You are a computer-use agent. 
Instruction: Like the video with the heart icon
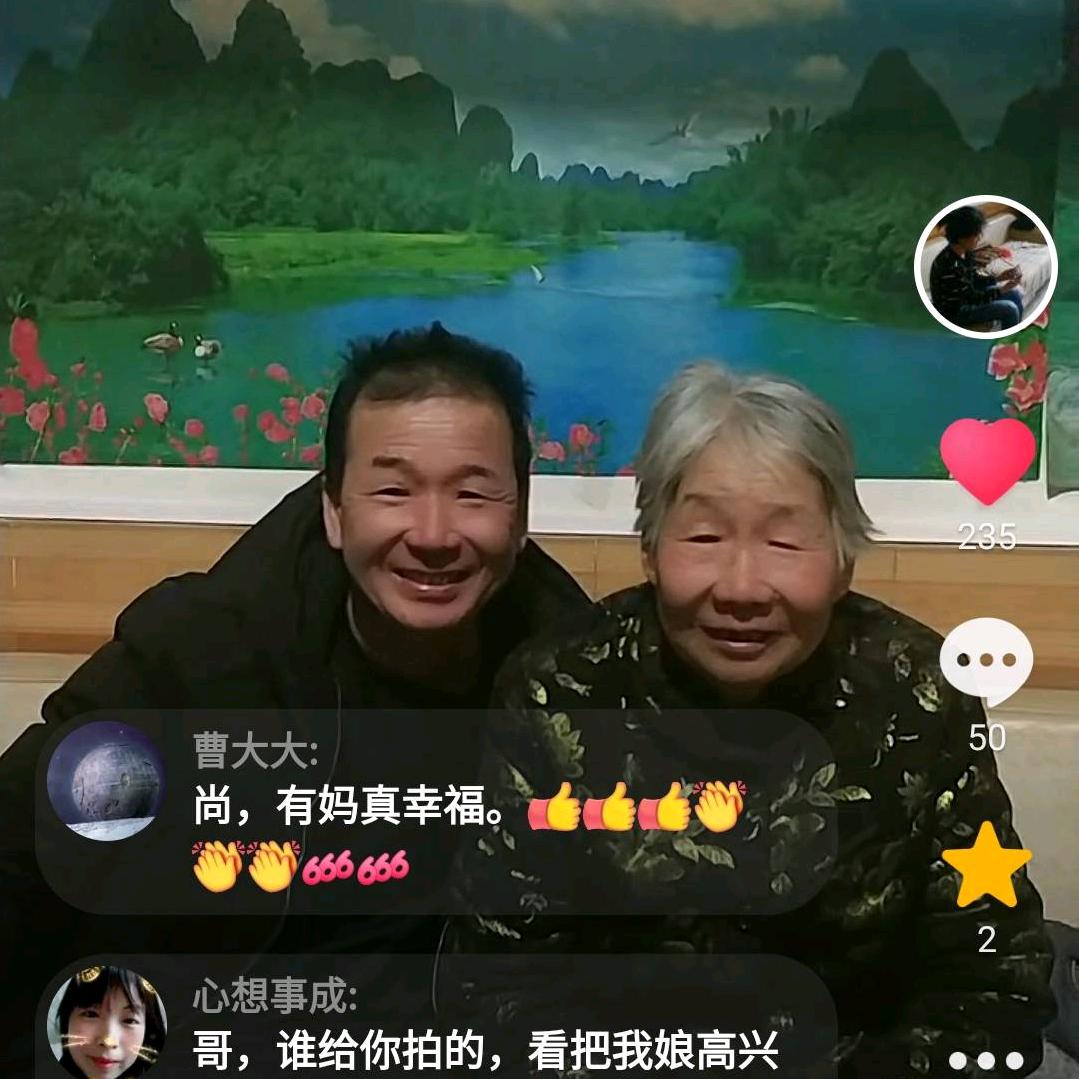(x=987, y=460)
